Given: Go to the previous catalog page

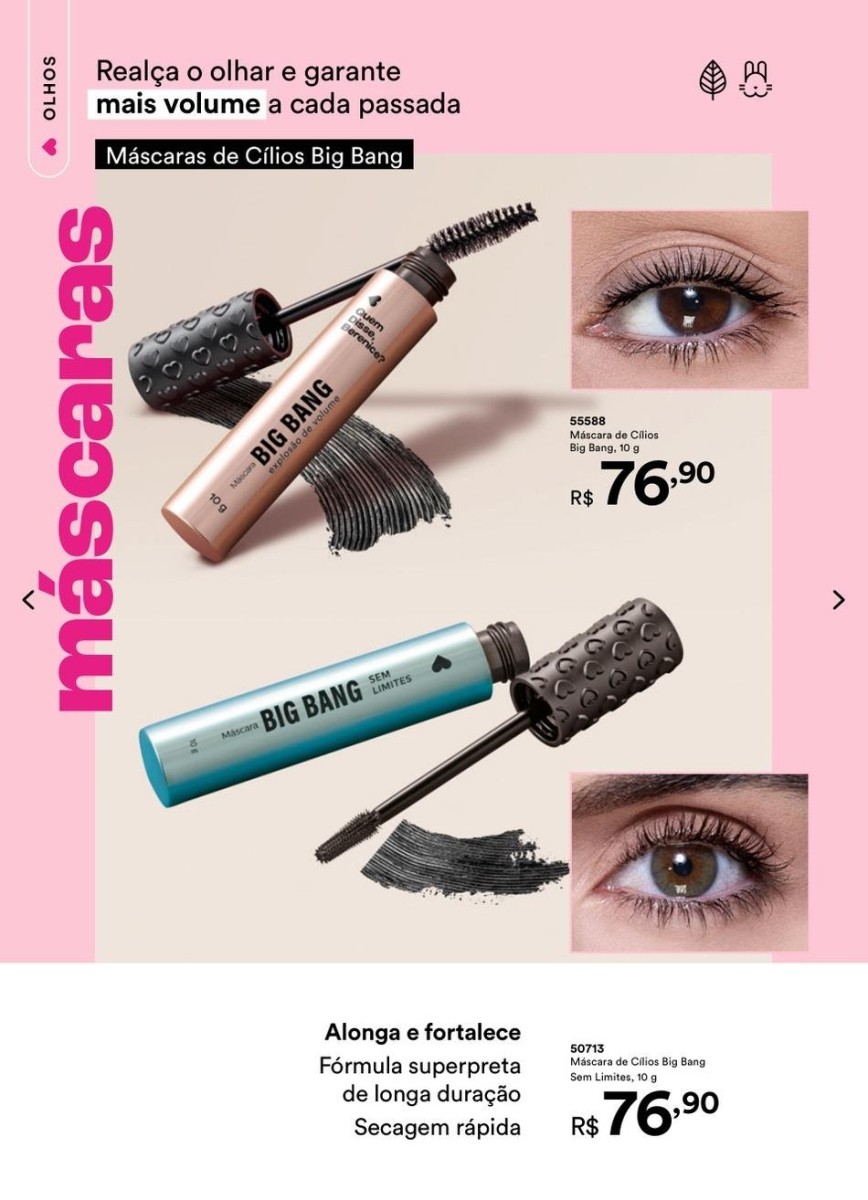Looking at the screenshot, I should click(28, 600).
